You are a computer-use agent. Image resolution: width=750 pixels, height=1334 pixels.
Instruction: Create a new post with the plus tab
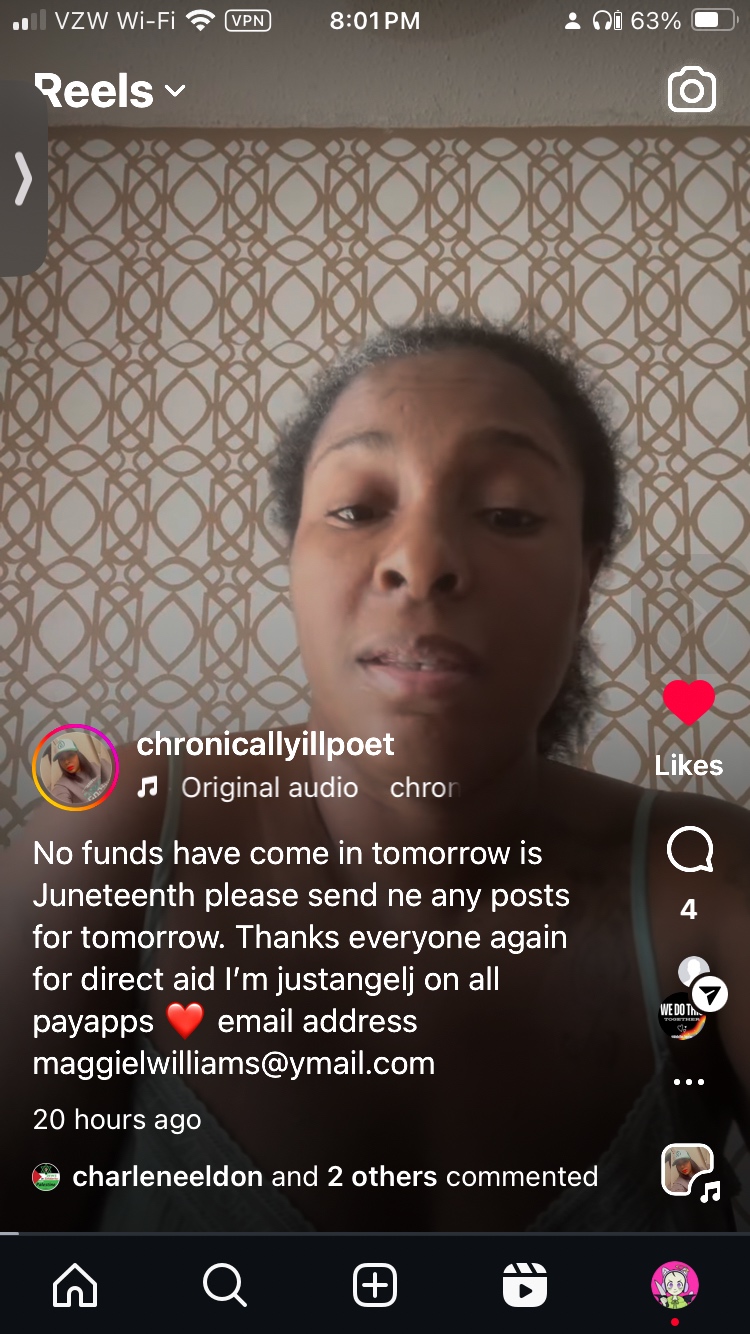tap(375, 1285)
